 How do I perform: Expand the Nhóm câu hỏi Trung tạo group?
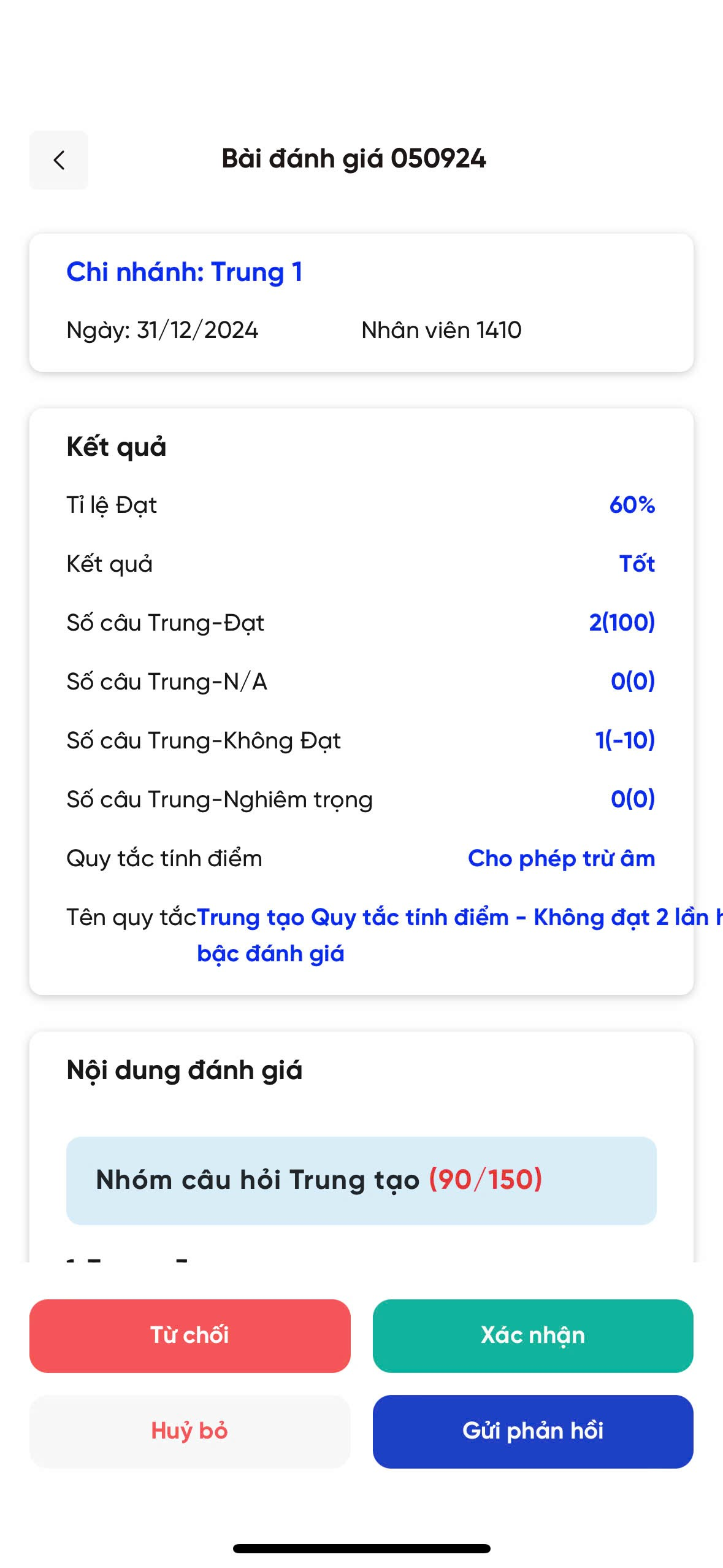pos(361,1180)
